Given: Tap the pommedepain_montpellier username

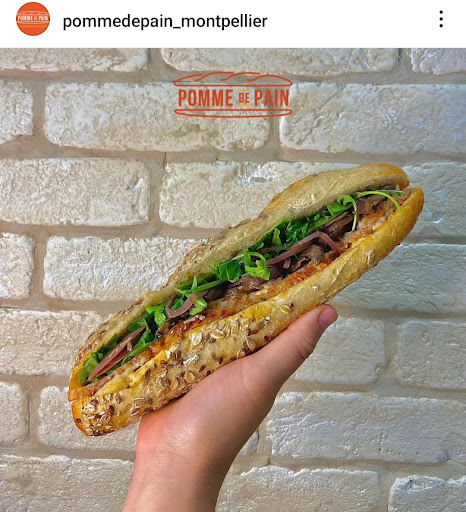Looking at the screenshot, I should click(165, 21).
